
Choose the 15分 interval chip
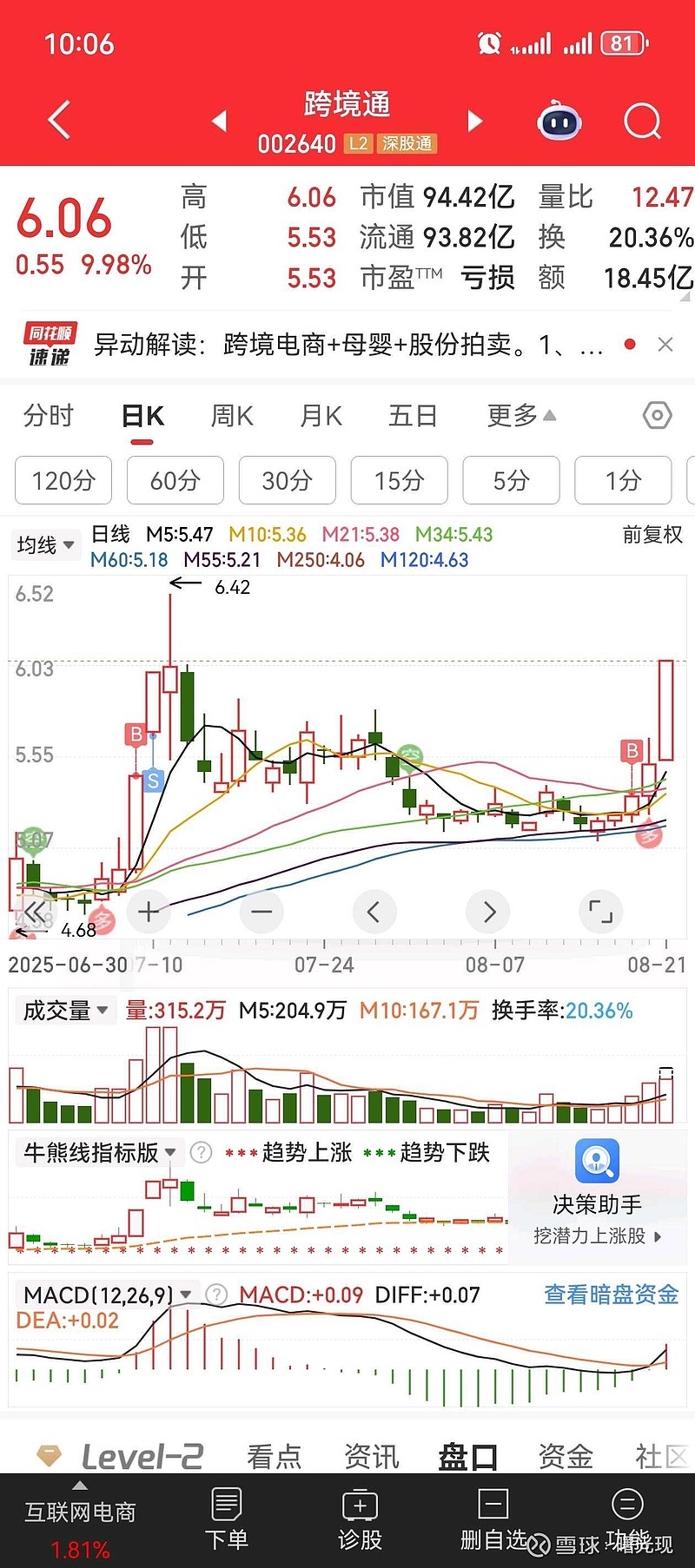(400, 480)
